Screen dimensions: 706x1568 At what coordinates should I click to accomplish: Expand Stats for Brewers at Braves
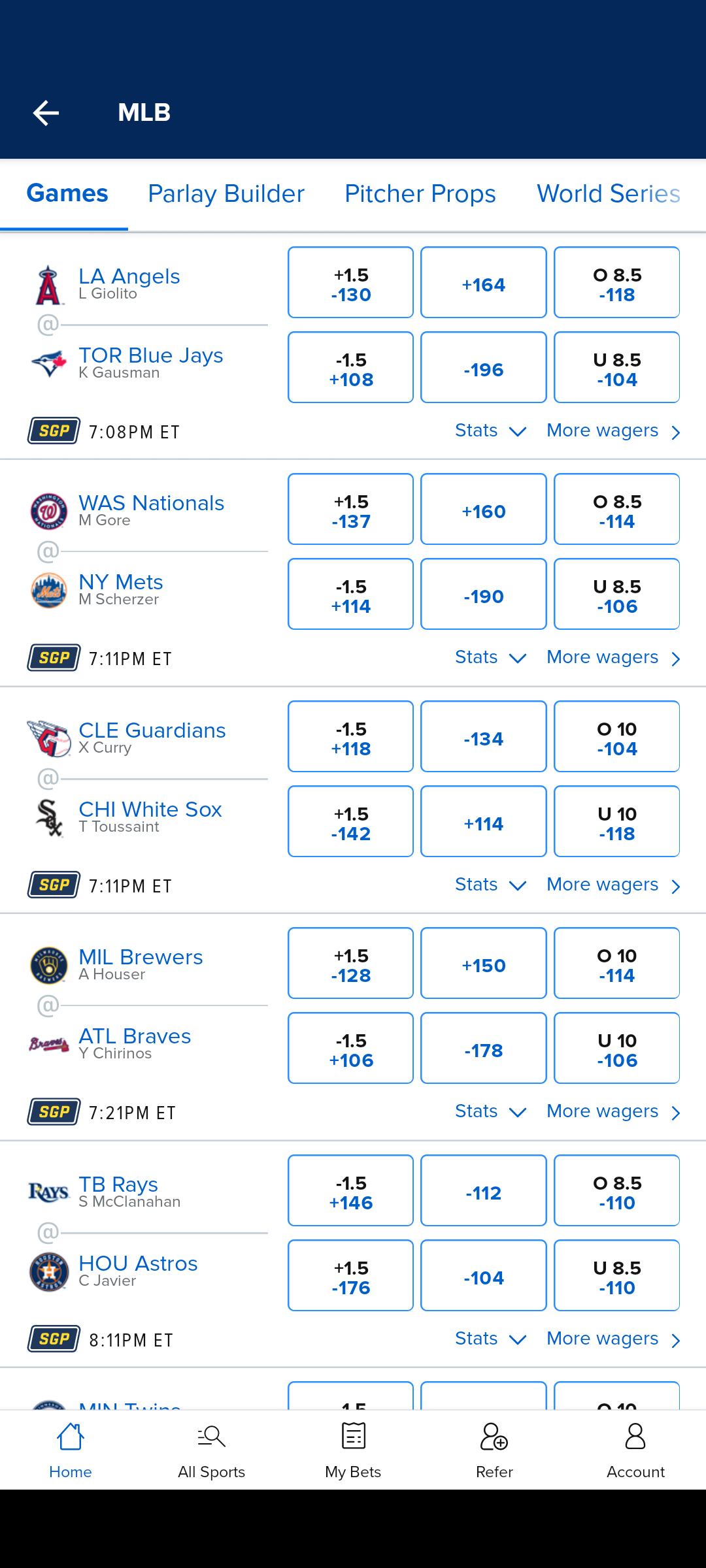tap(490, 1112)
